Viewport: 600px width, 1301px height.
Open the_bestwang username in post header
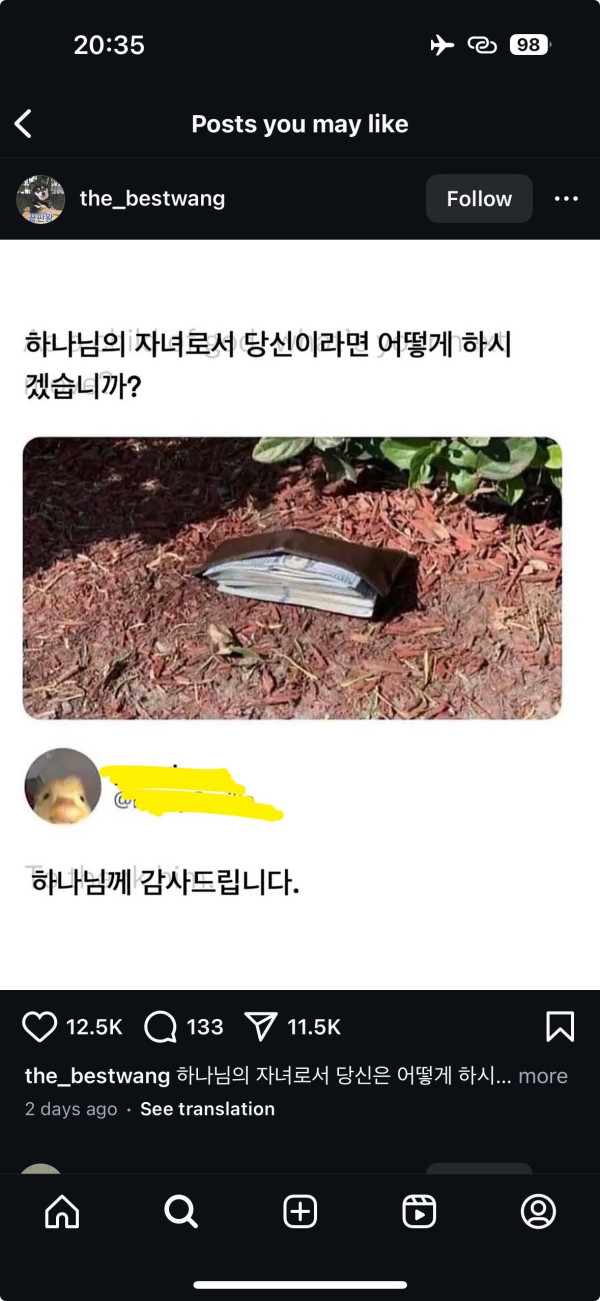pyautogui.click(x=152, y=199)
